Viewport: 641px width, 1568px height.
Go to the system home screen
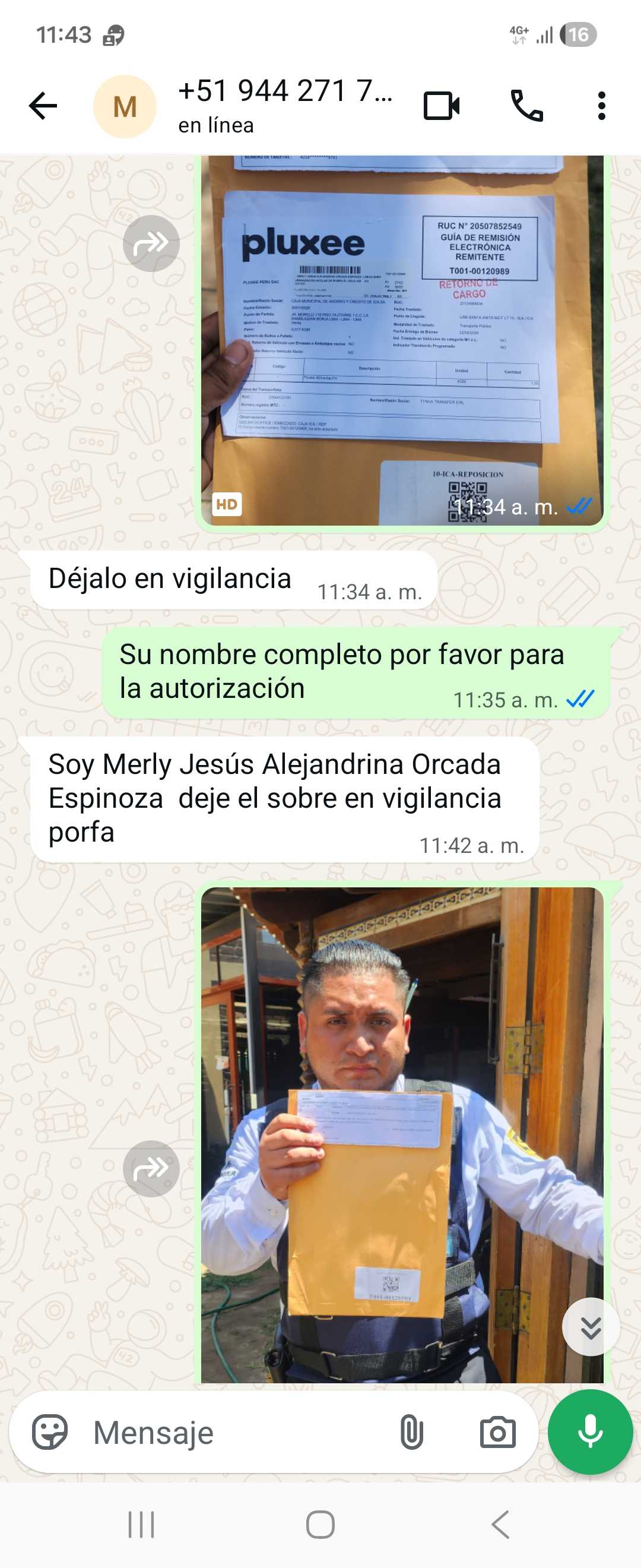tap(320, 1525)
